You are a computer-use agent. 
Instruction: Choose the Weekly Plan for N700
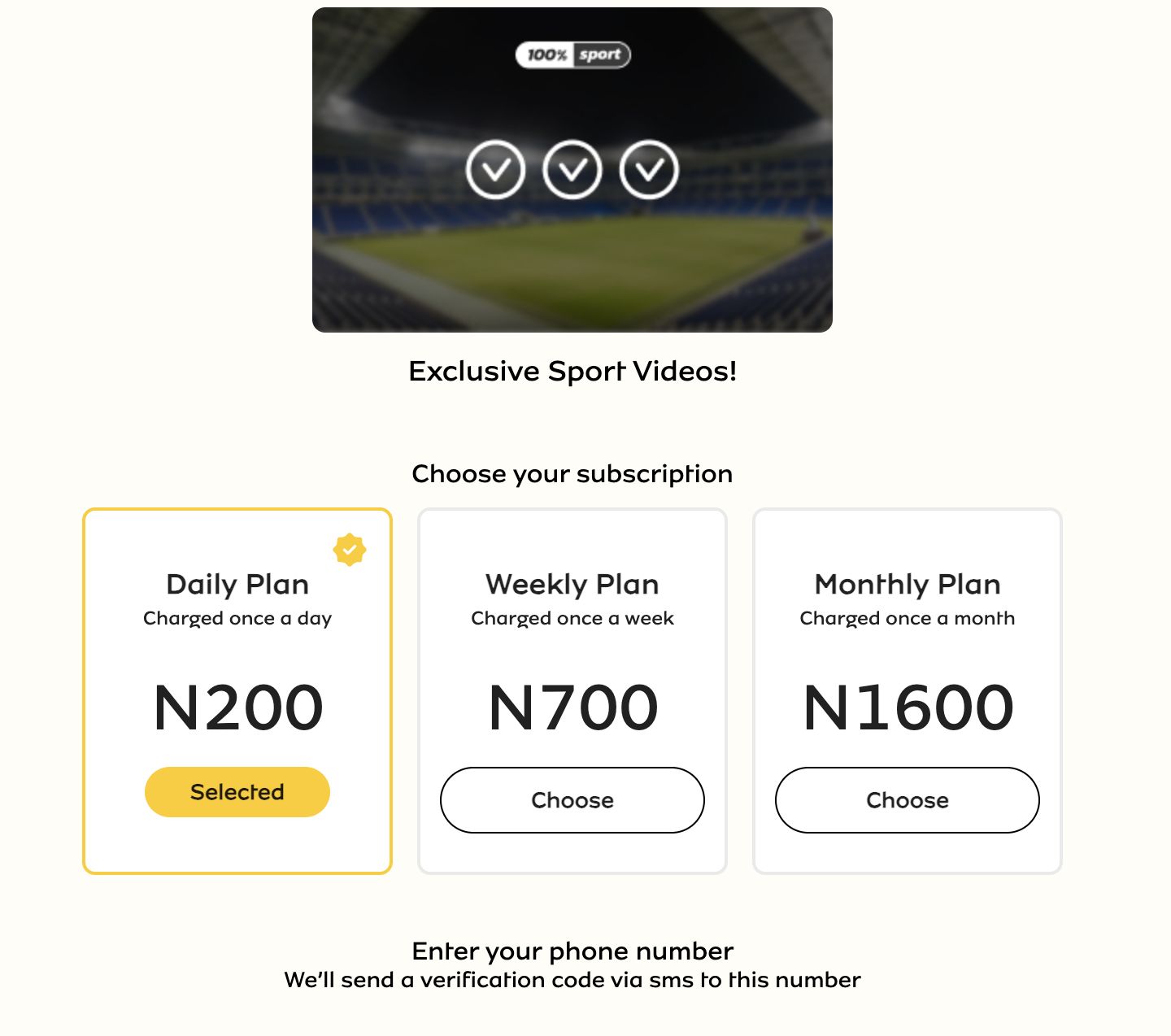coord(572,799)
